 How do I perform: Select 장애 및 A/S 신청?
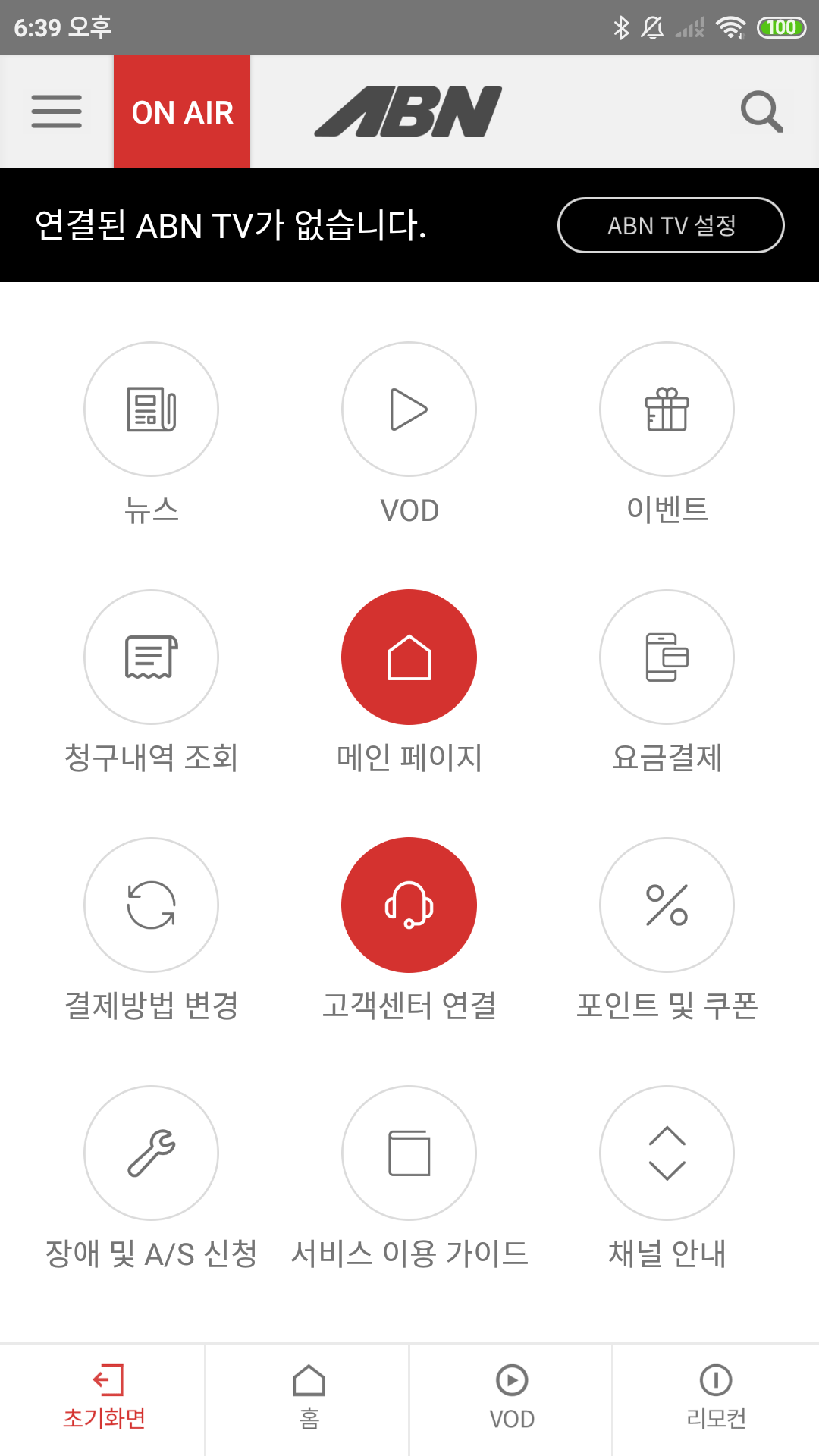click(152, 1153)
